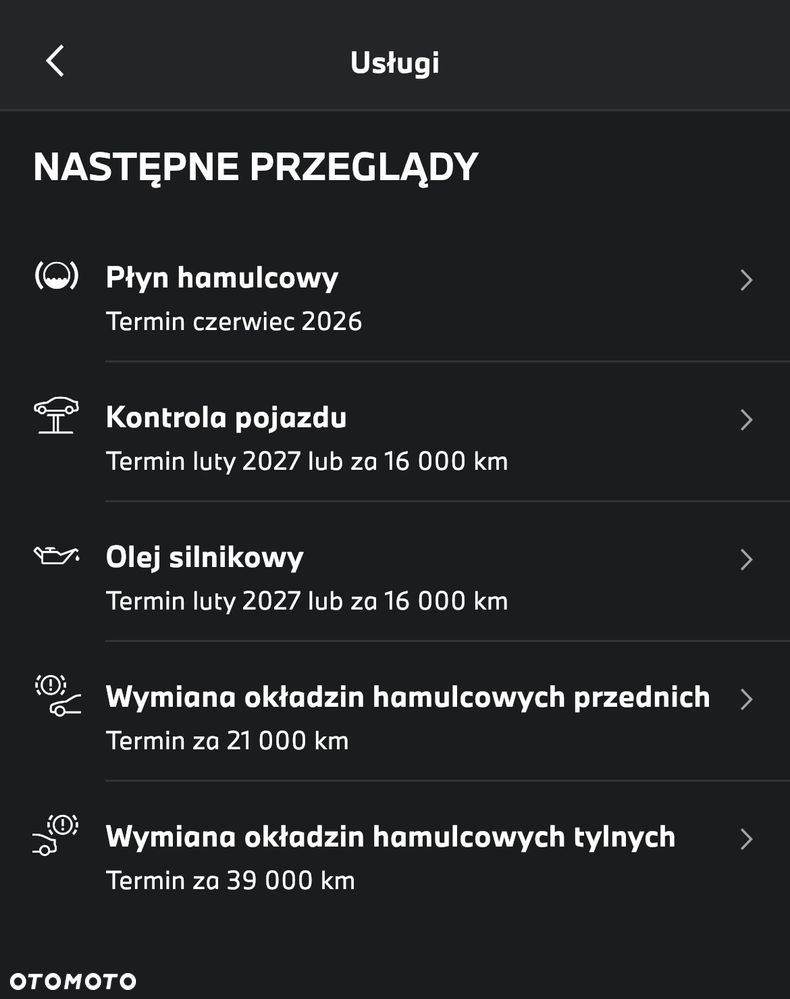Go back from the Usługi screen
The image size is (790, 999).
click(55, 61)
